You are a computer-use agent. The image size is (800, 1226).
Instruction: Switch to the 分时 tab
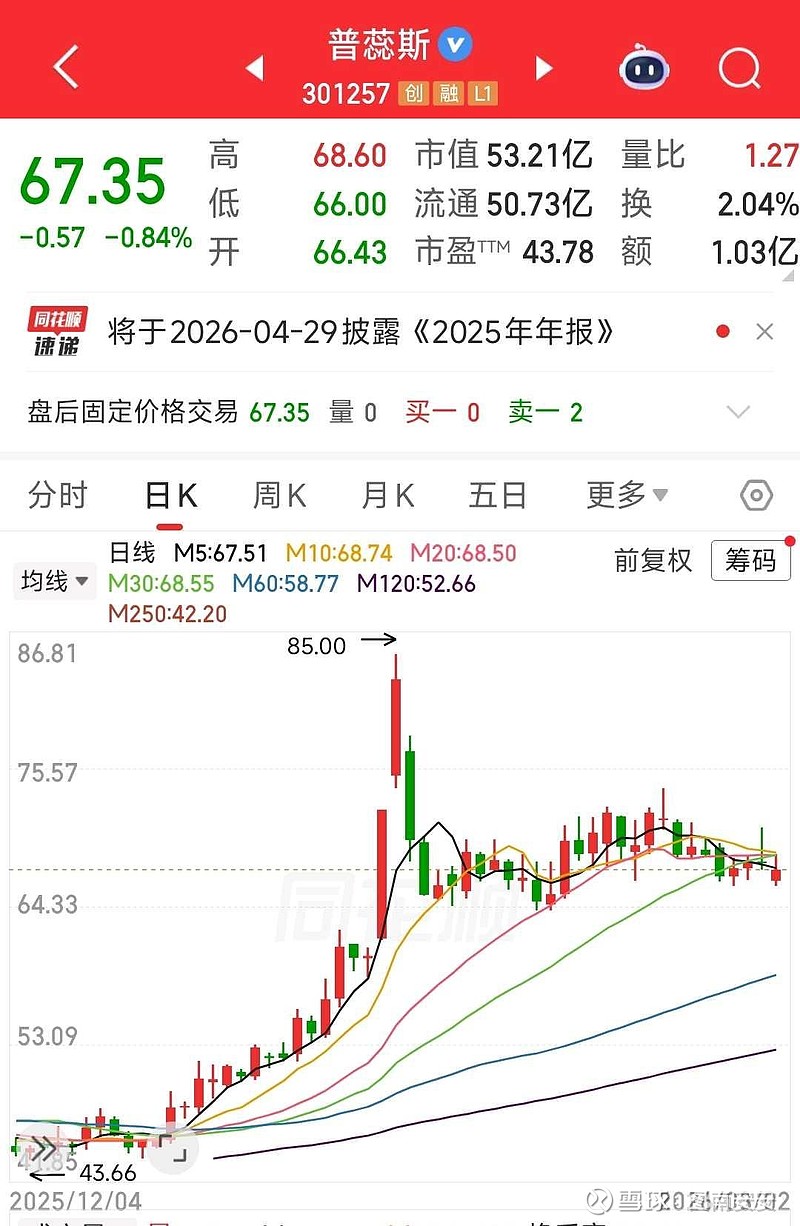click(57, 494)
